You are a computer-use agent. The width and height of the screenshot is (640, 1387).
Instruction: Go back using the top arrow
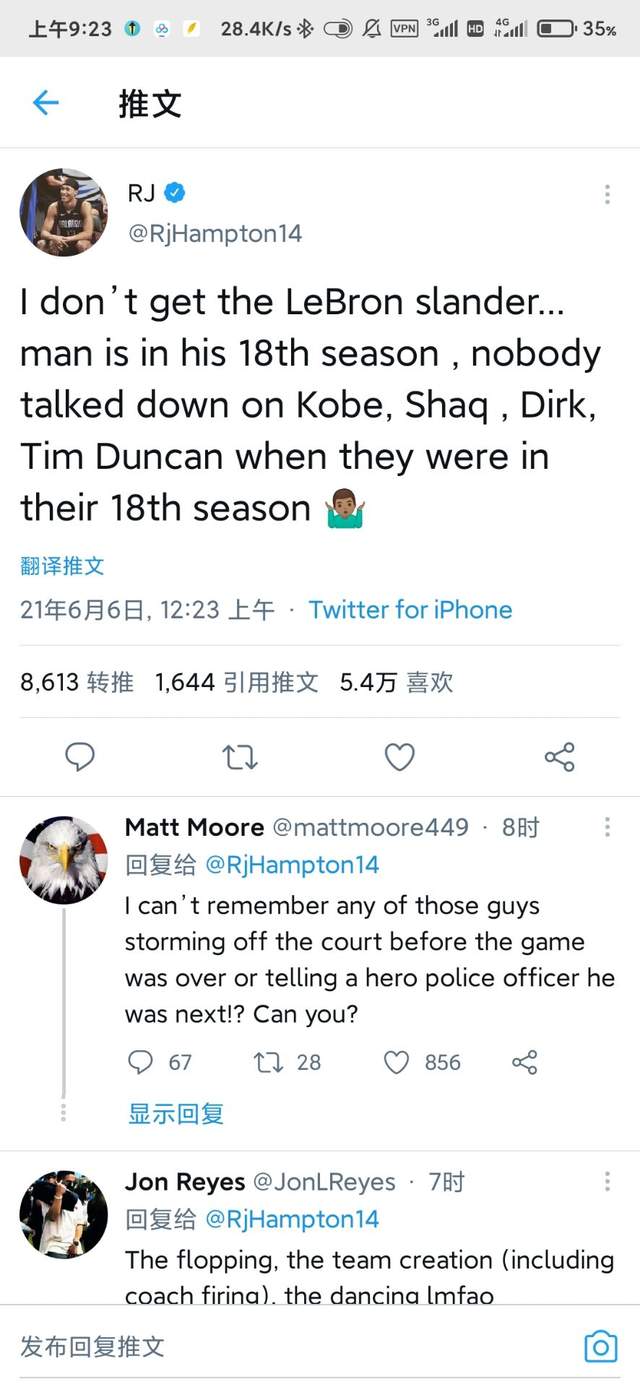point(46,103)
